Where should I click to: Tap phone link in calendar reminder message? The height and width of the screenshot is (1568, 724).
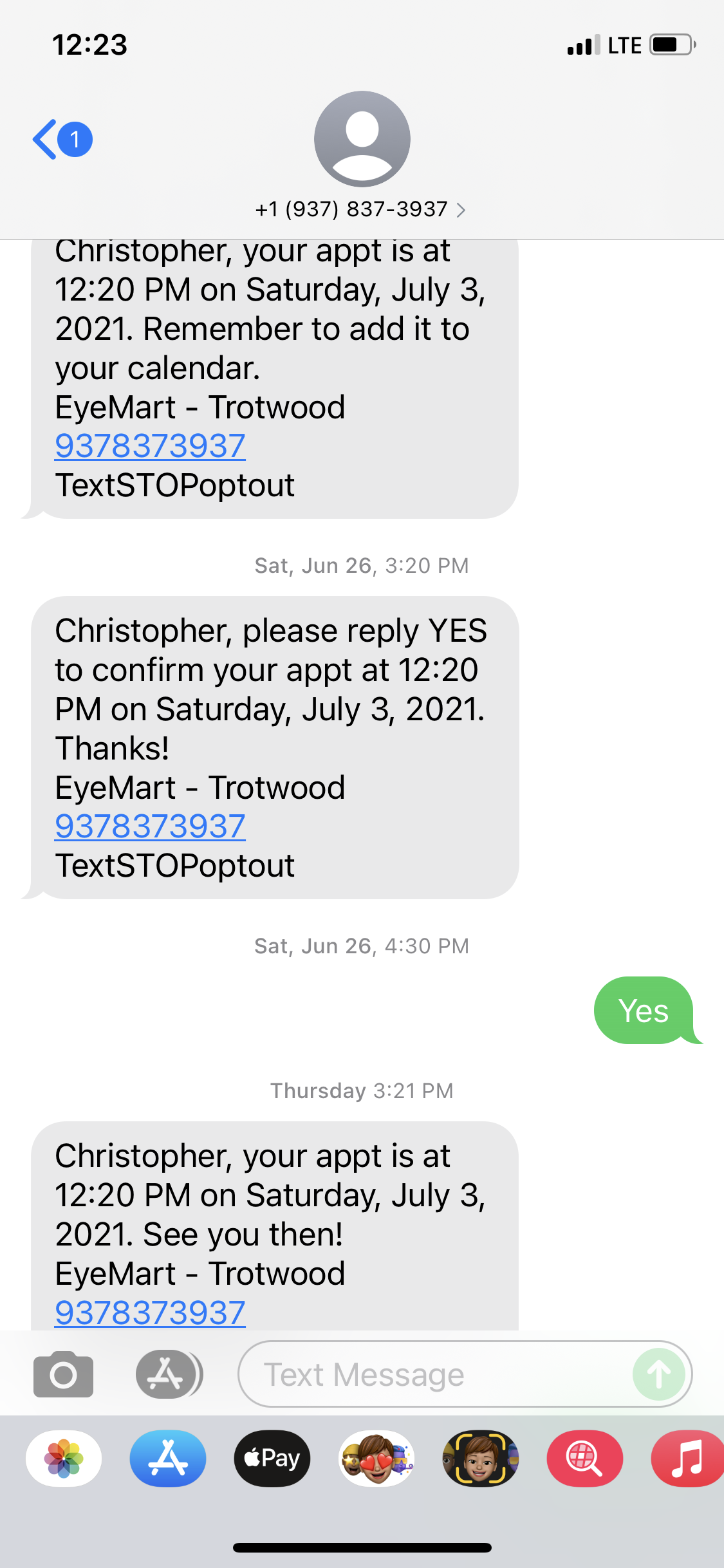coord(150,445)
